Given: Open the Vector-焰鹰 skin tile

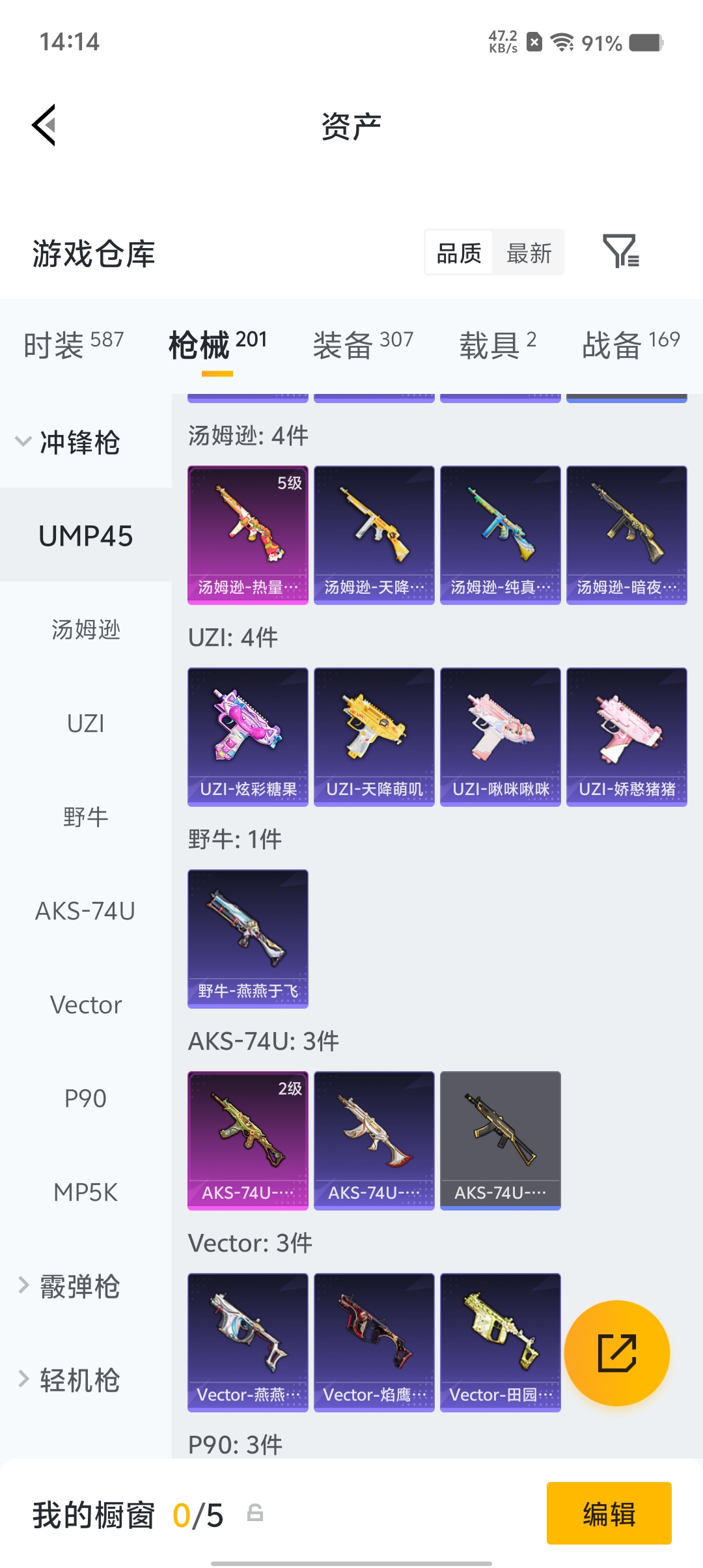Looking at the screenshot, I should 374,1342.
